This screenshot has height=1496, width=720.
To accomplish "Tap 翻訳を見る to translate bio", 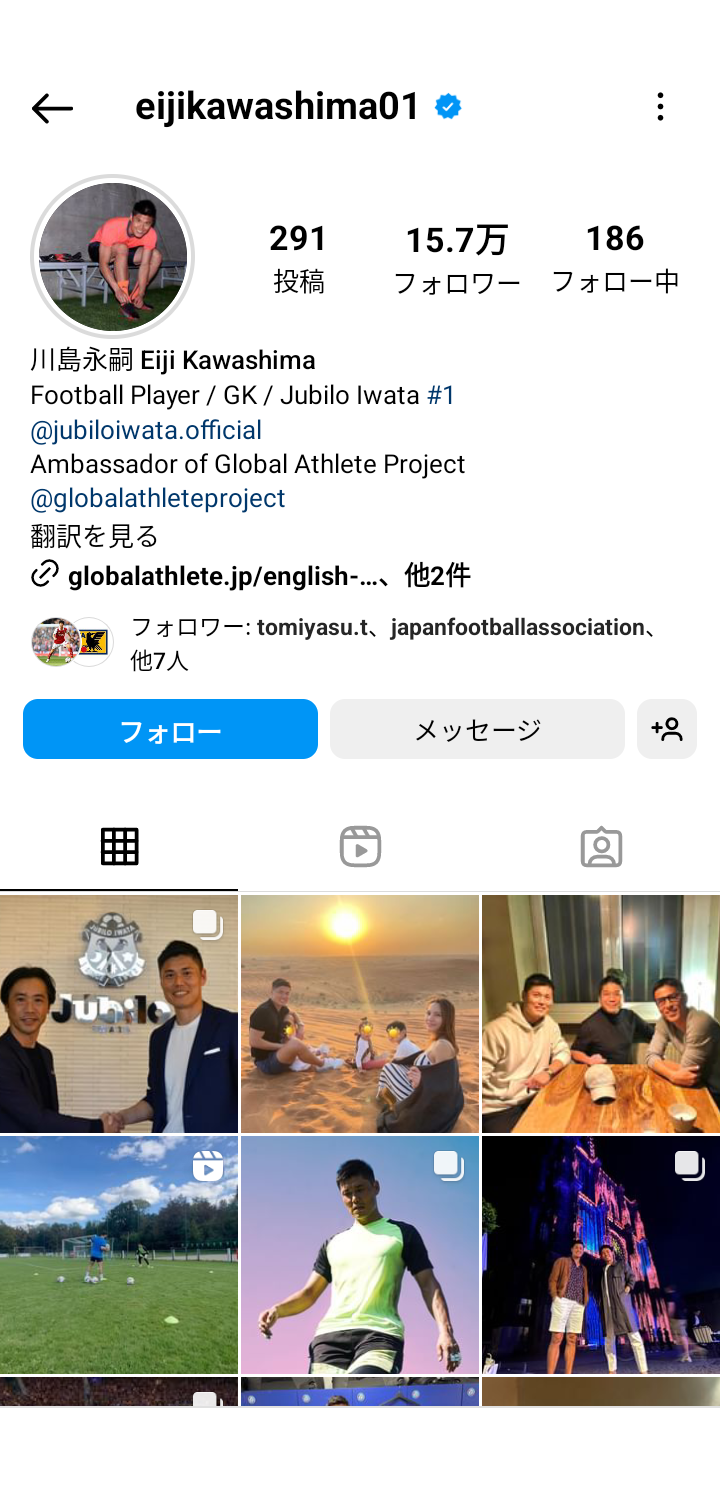I will 94,536.
